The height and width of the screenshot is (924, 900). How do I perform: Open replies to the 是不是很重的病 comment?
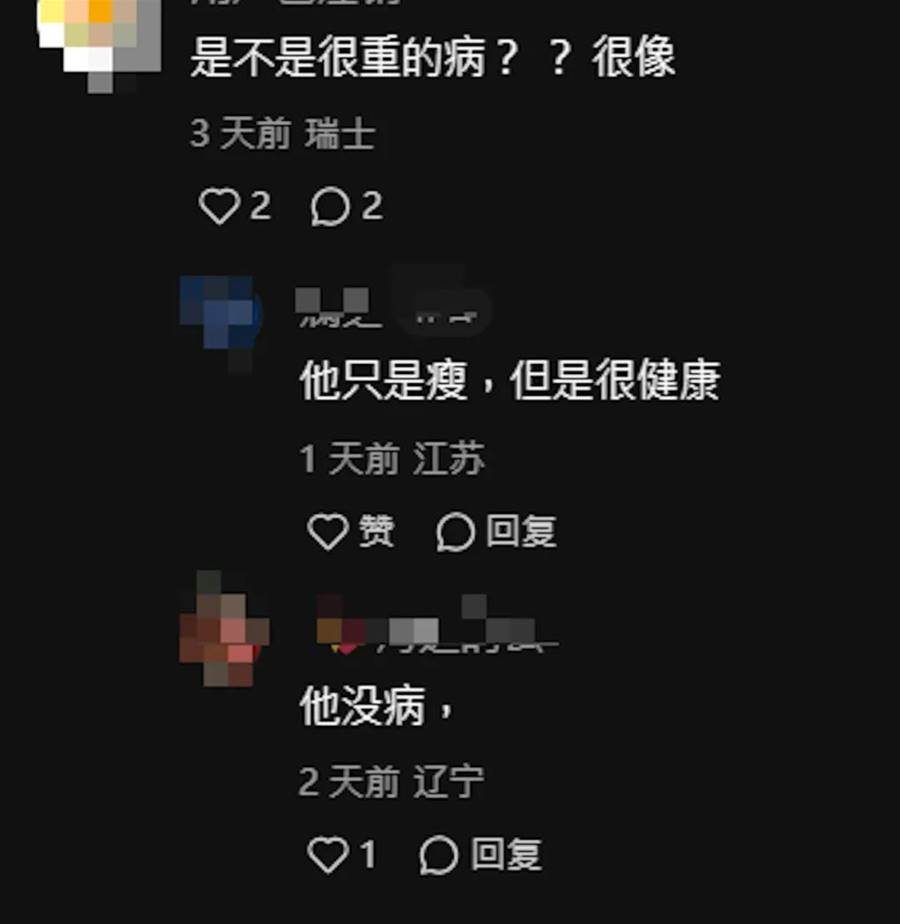coord(330,207)
